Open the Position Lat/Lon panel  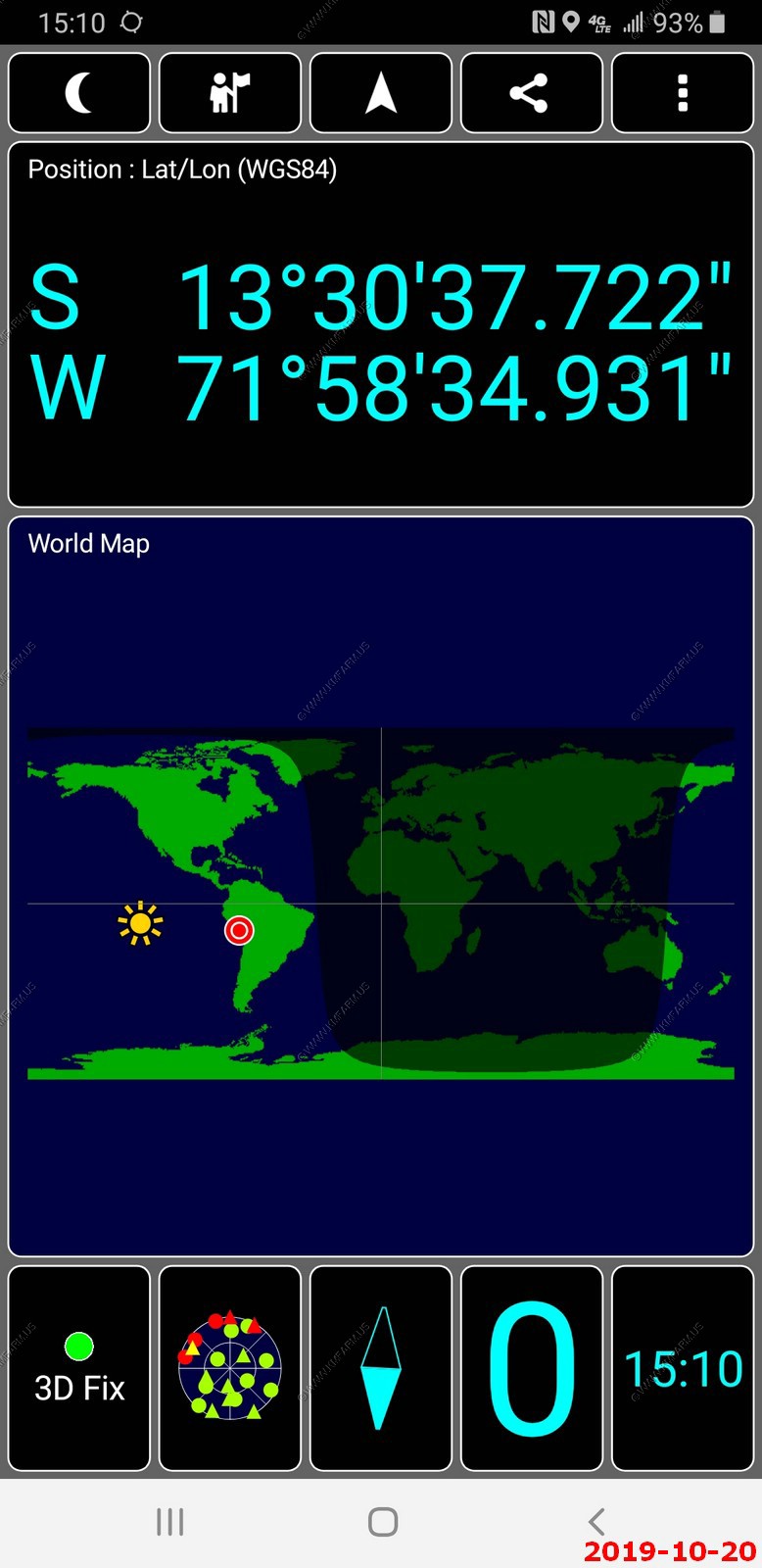[381, 324]
